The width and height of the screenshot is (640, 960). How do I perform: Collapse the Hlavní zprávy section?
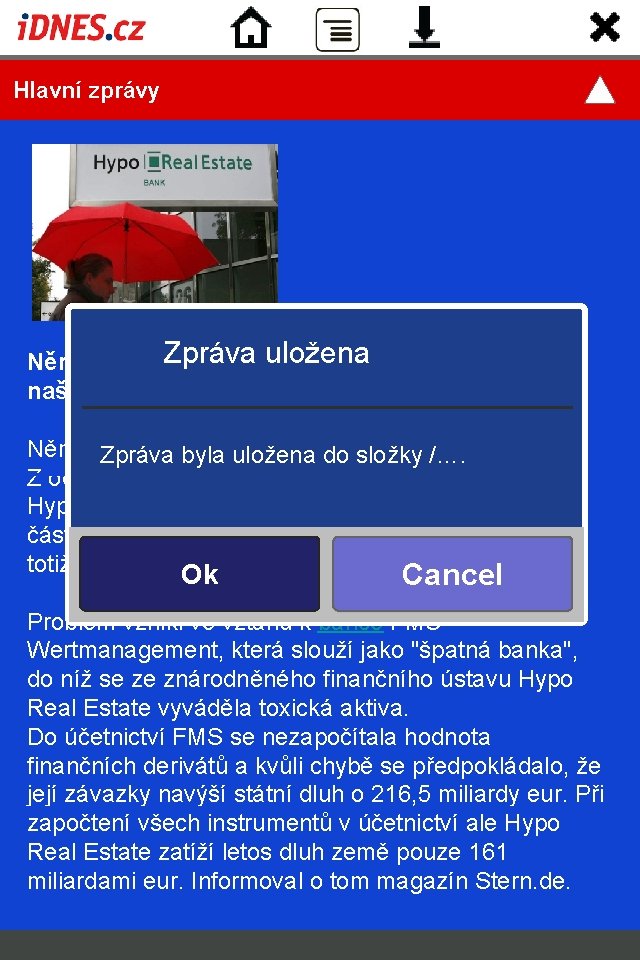(x=600, y=91)
